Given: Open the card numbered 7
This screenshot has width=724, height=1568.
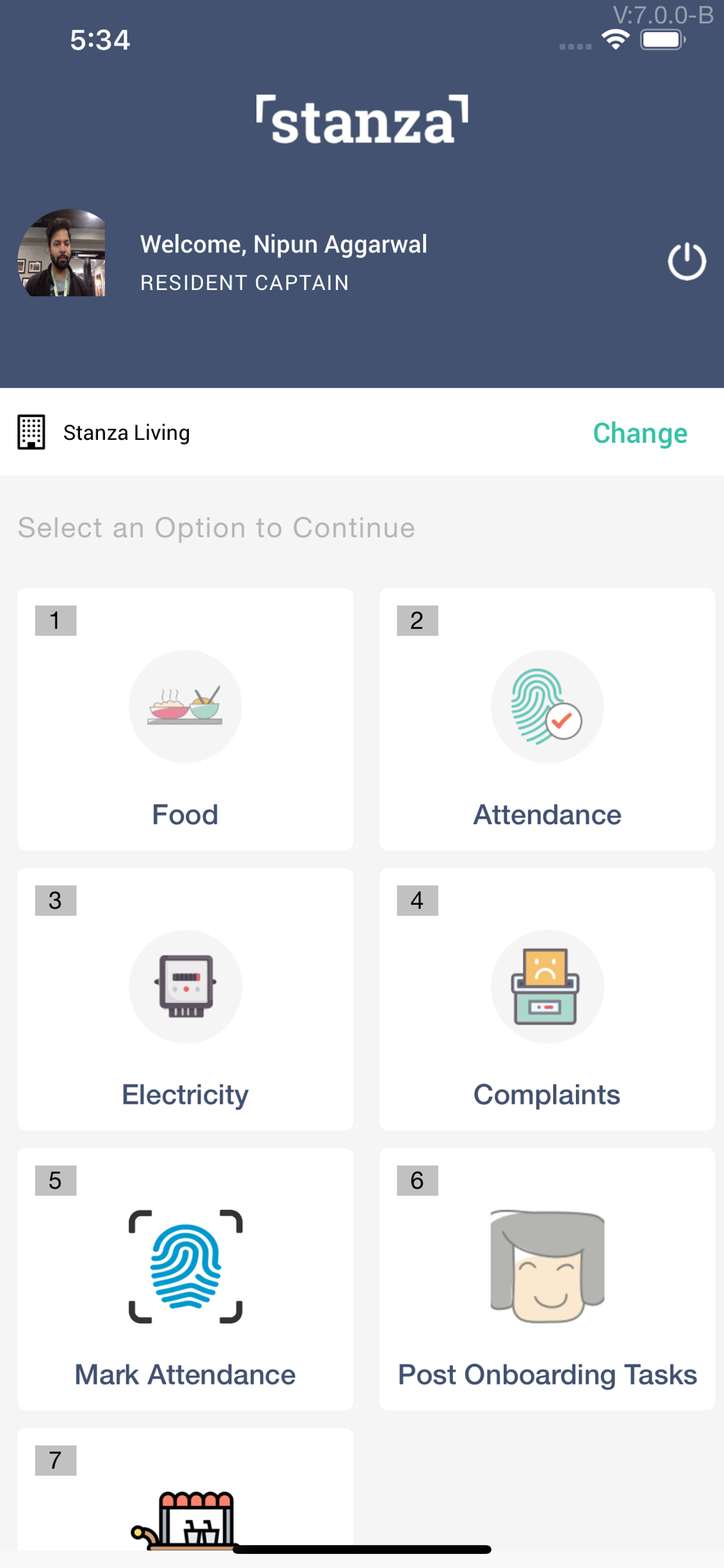Looking at the screenshot, I should pyautogui.click(x=185, y=1490).
